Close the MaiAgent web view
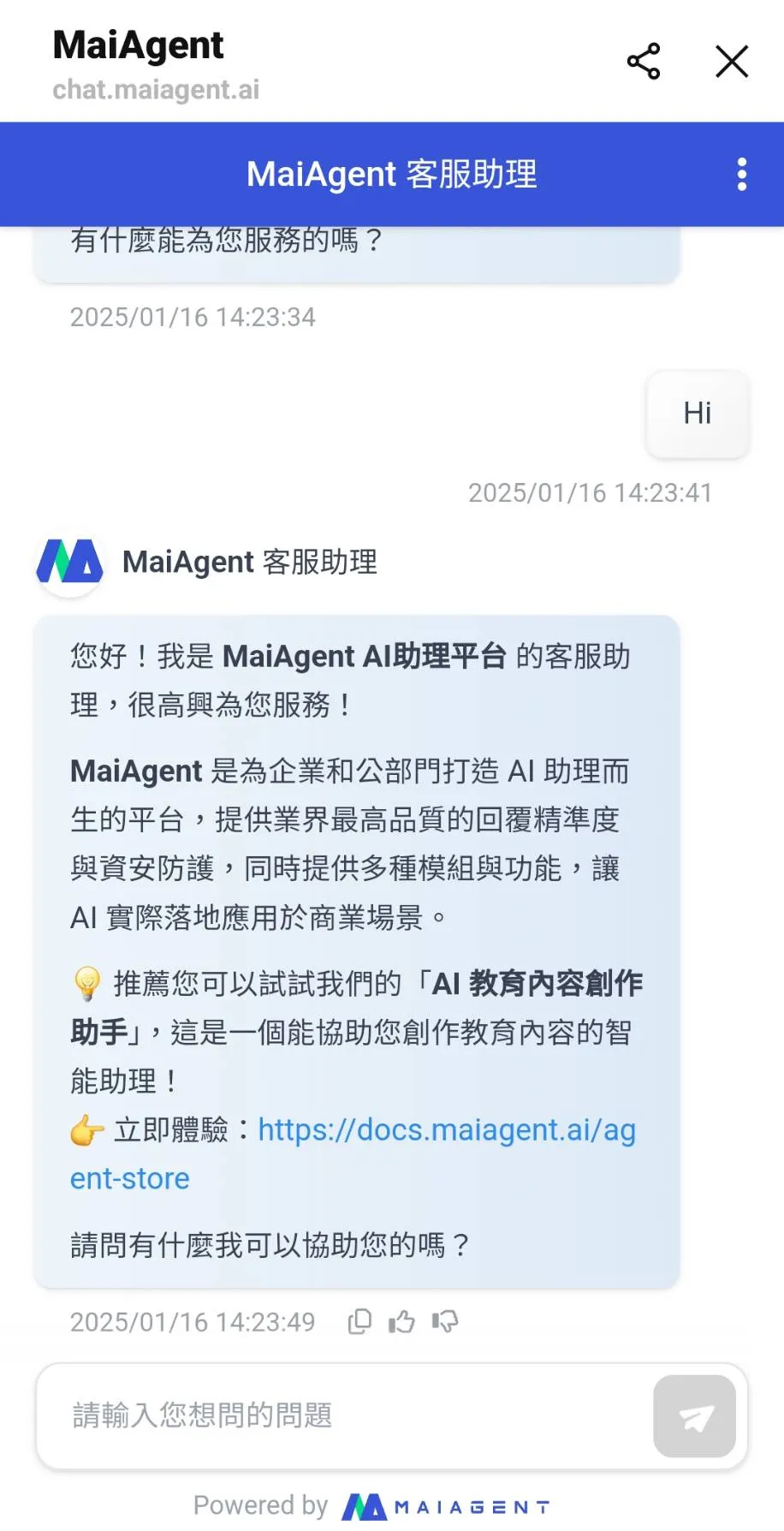This screenshot has width=784, height=1531. (x=732, y=62)
